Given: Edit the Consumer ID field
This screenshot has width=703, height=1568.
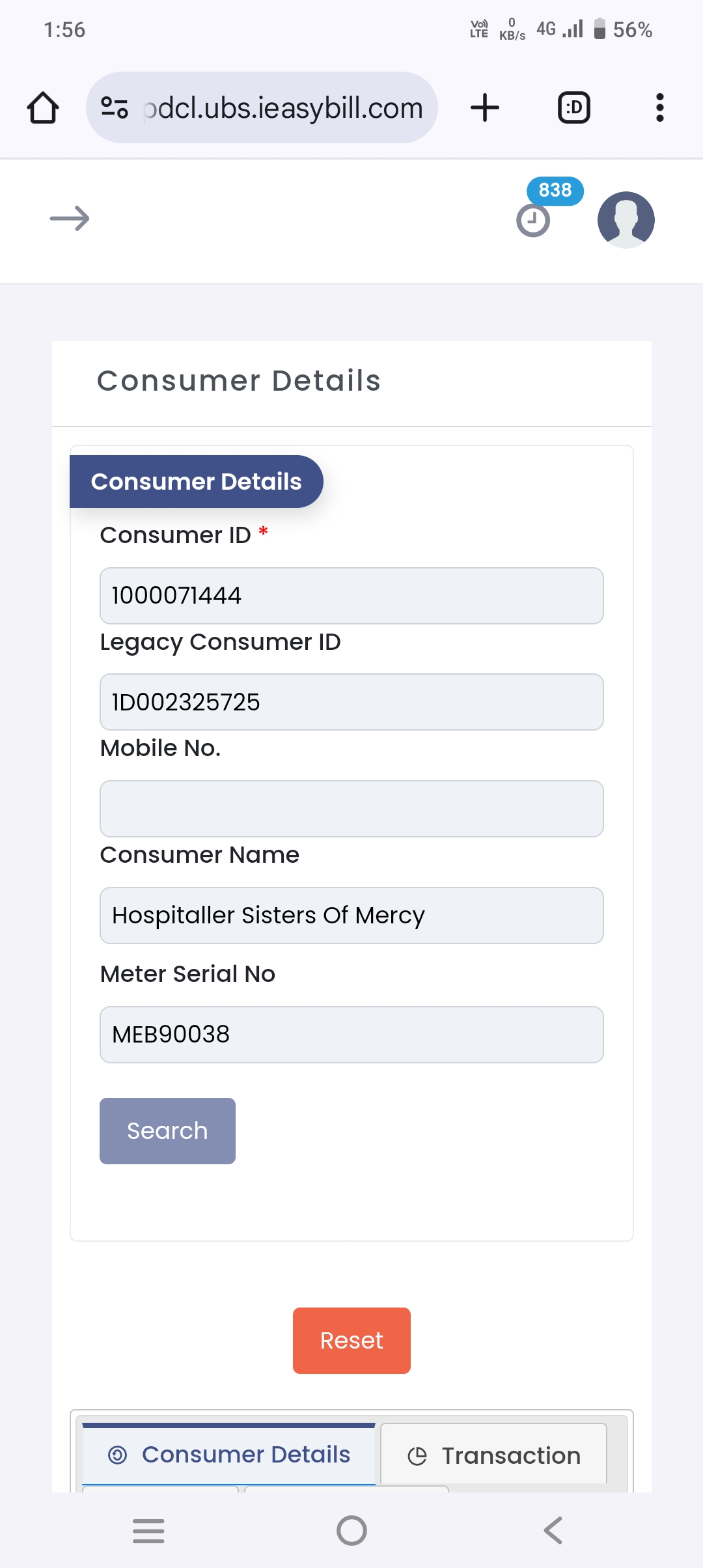Looking at the screenshot, I should pyautogui.click(x=351, y=596).
